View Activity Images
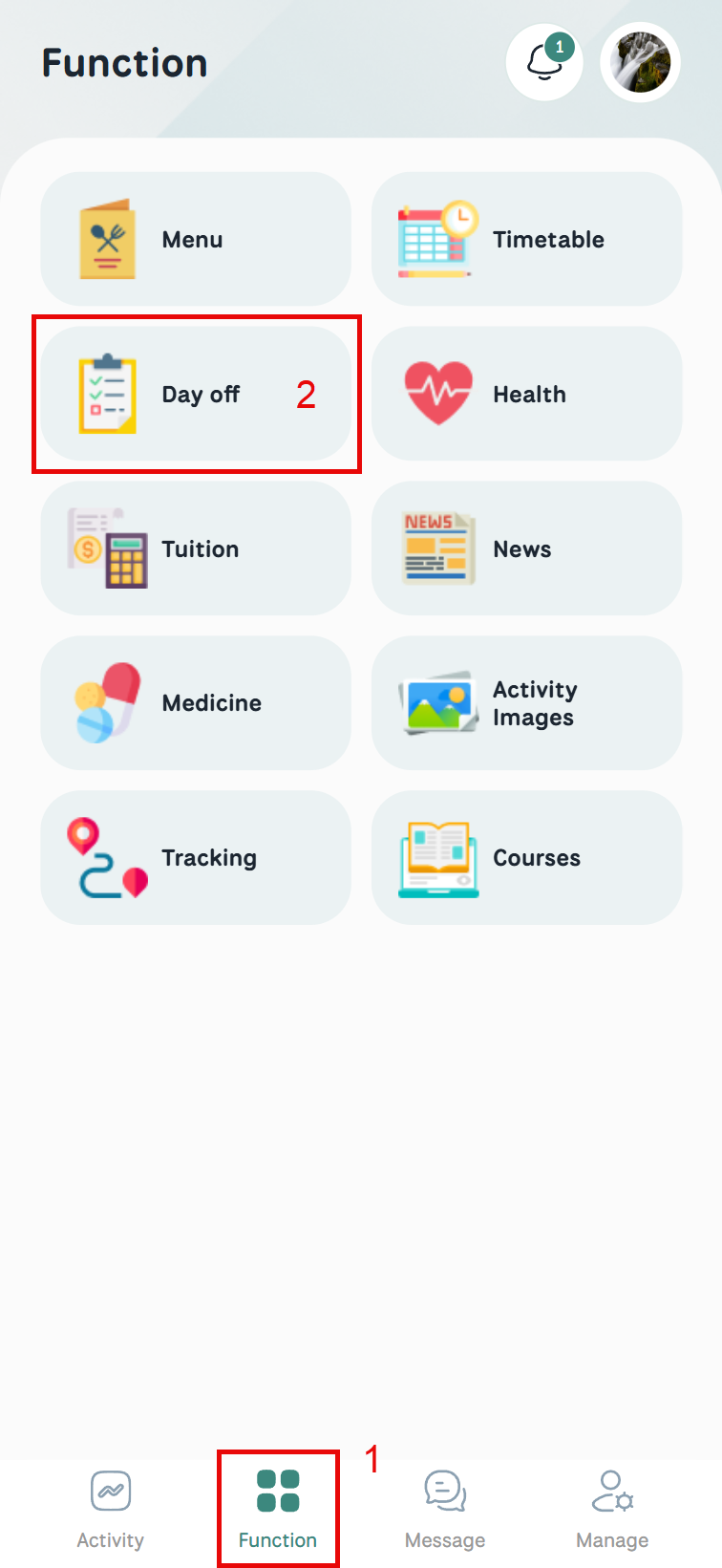The width and height of the screenshot is (722, 1568). tap(526, 703)
